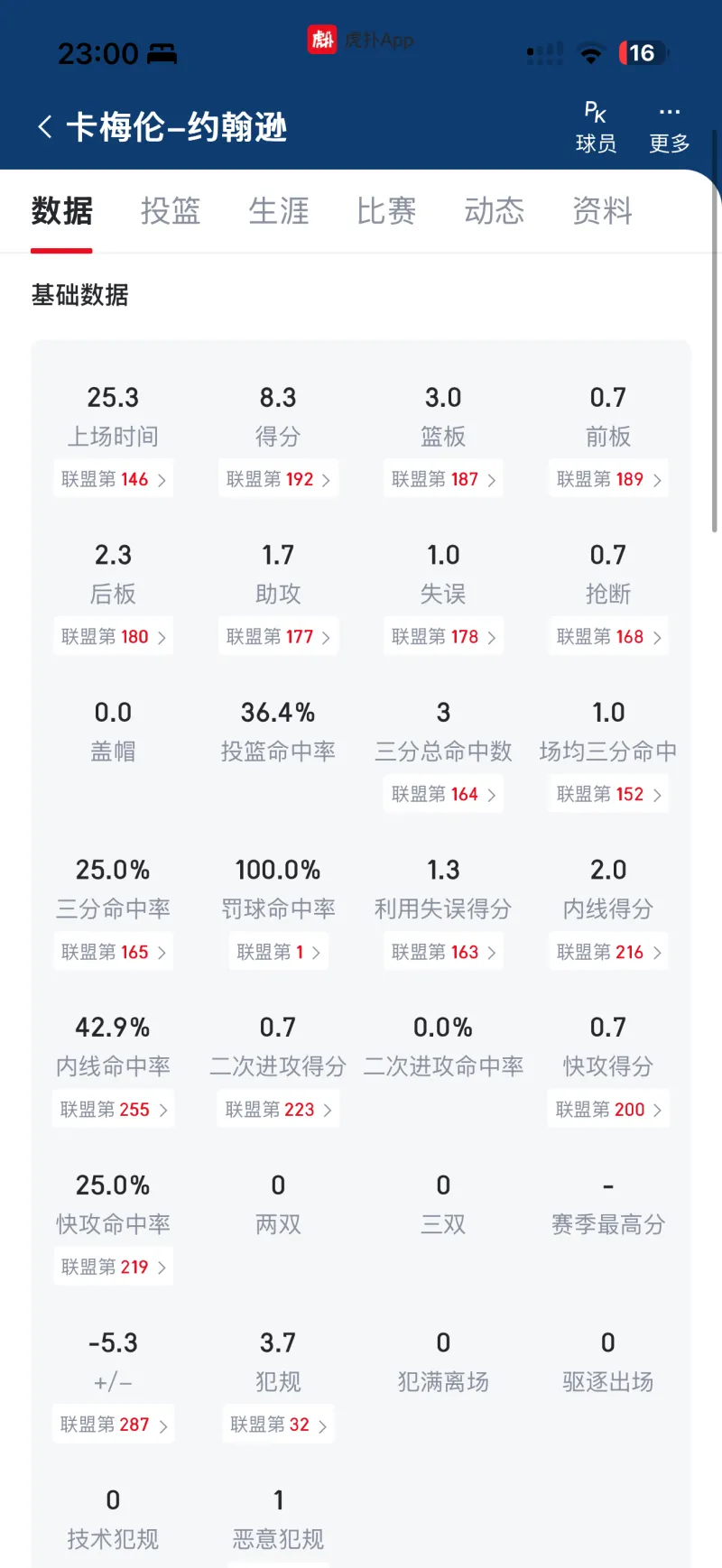Open league rank 146 for 上场时间
The width and height of the screenshot is (722, 1568).
click(114, 479)
